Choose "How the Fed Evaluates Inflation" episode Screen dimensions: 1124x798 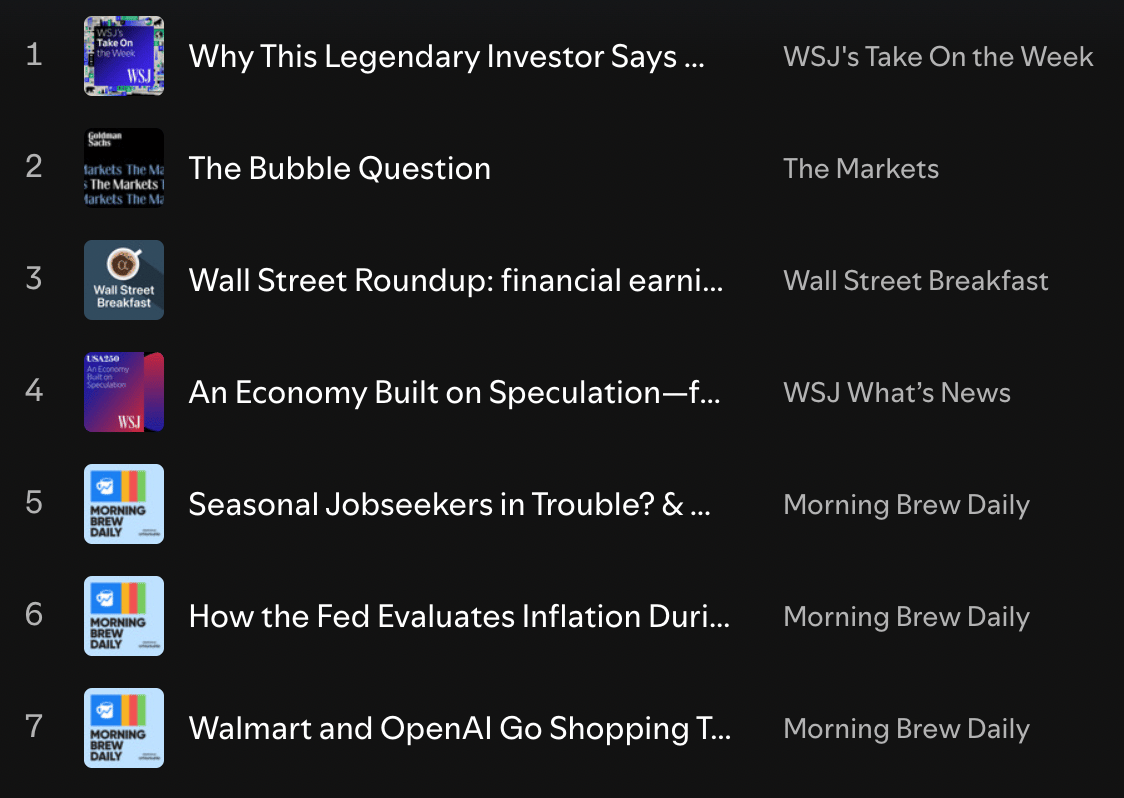coord(459,616)
